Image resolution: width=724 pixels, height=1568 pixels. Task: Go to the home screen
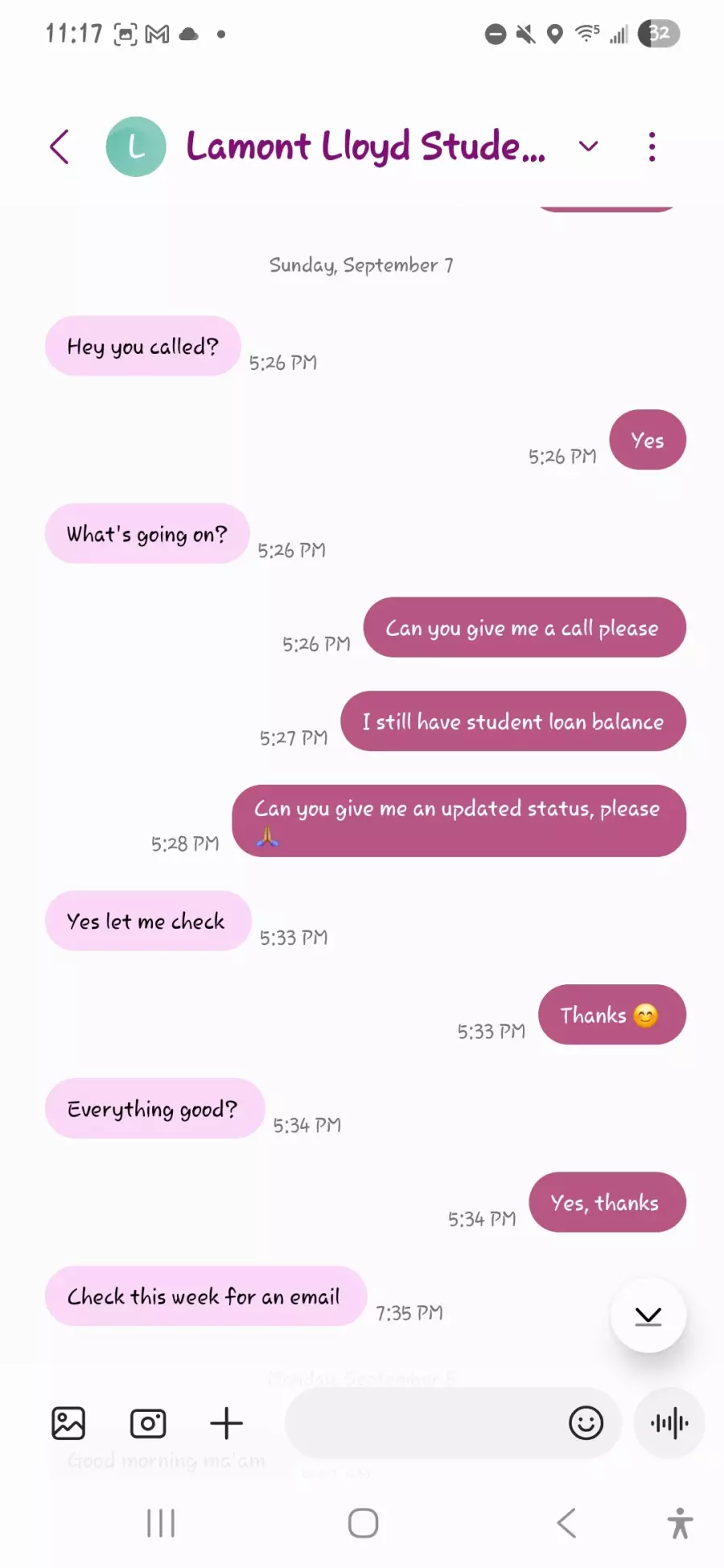point(363,1523)
